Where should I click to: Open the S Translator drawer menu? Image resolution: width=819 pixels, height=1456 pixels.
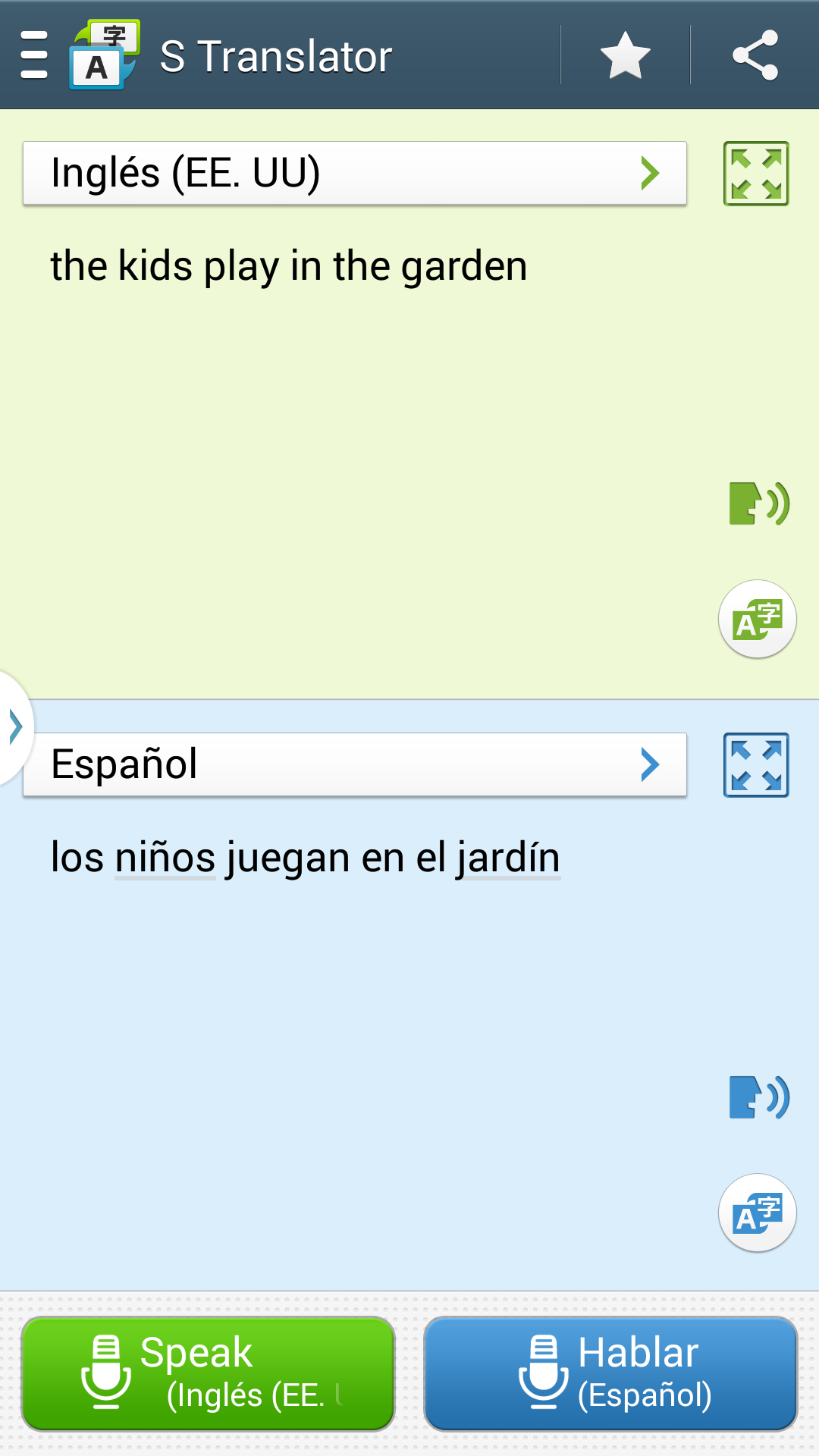coord(34,55)
